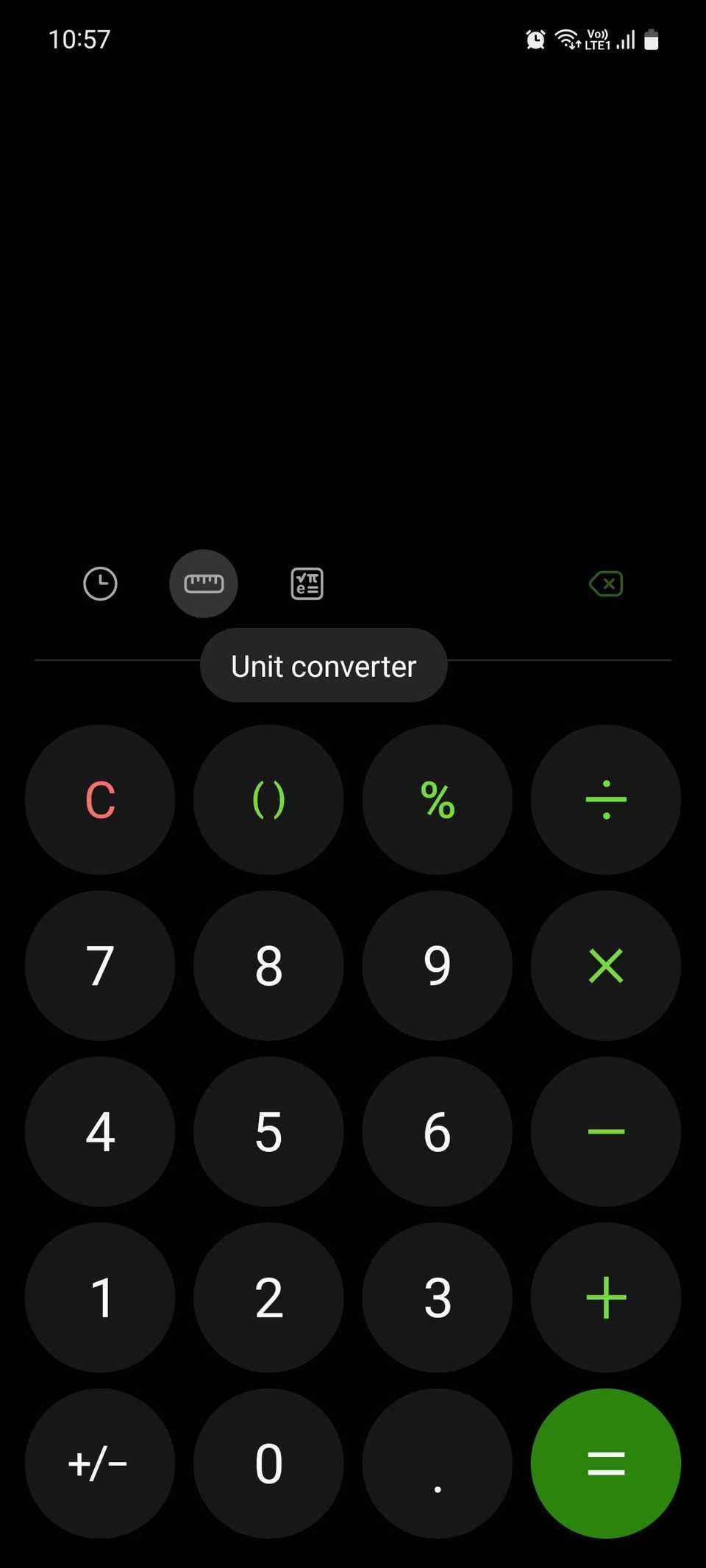Viewport: 706px width, 1568px height.
Task: Toggle the sign with +/− key
Action: pos(100,1464)
